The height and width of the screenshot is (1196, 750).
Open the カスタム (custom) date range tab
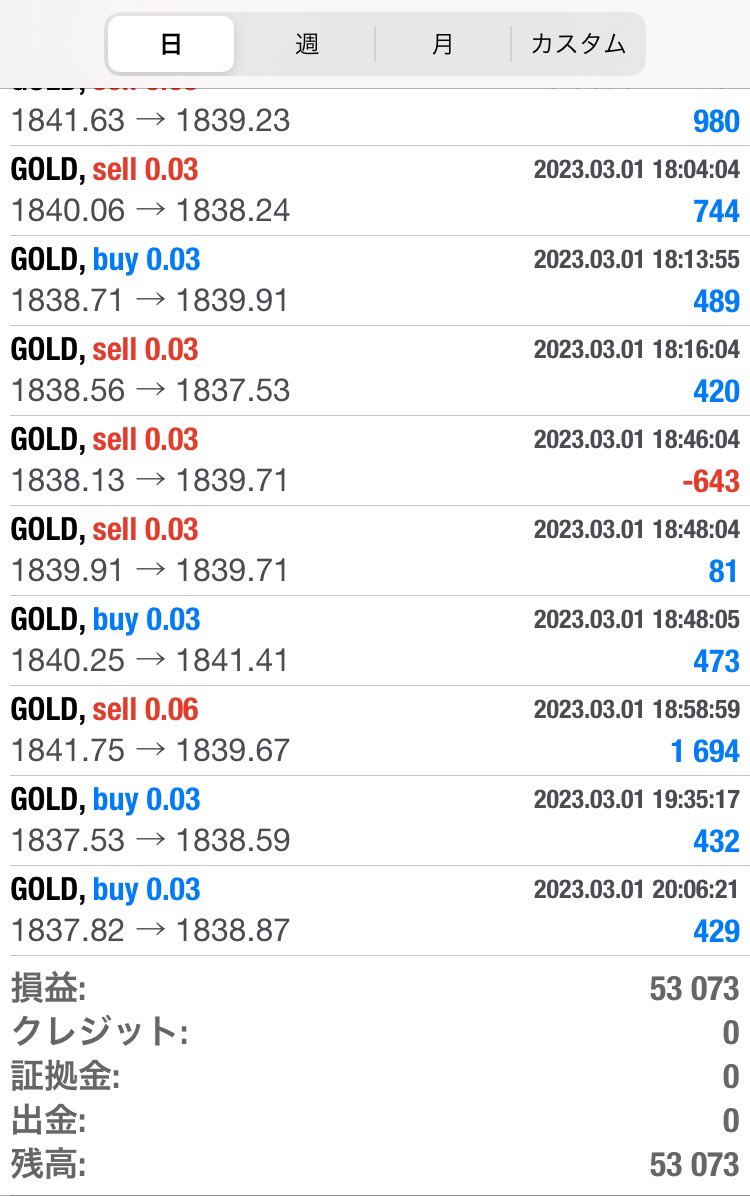click(x=578, y=44)
